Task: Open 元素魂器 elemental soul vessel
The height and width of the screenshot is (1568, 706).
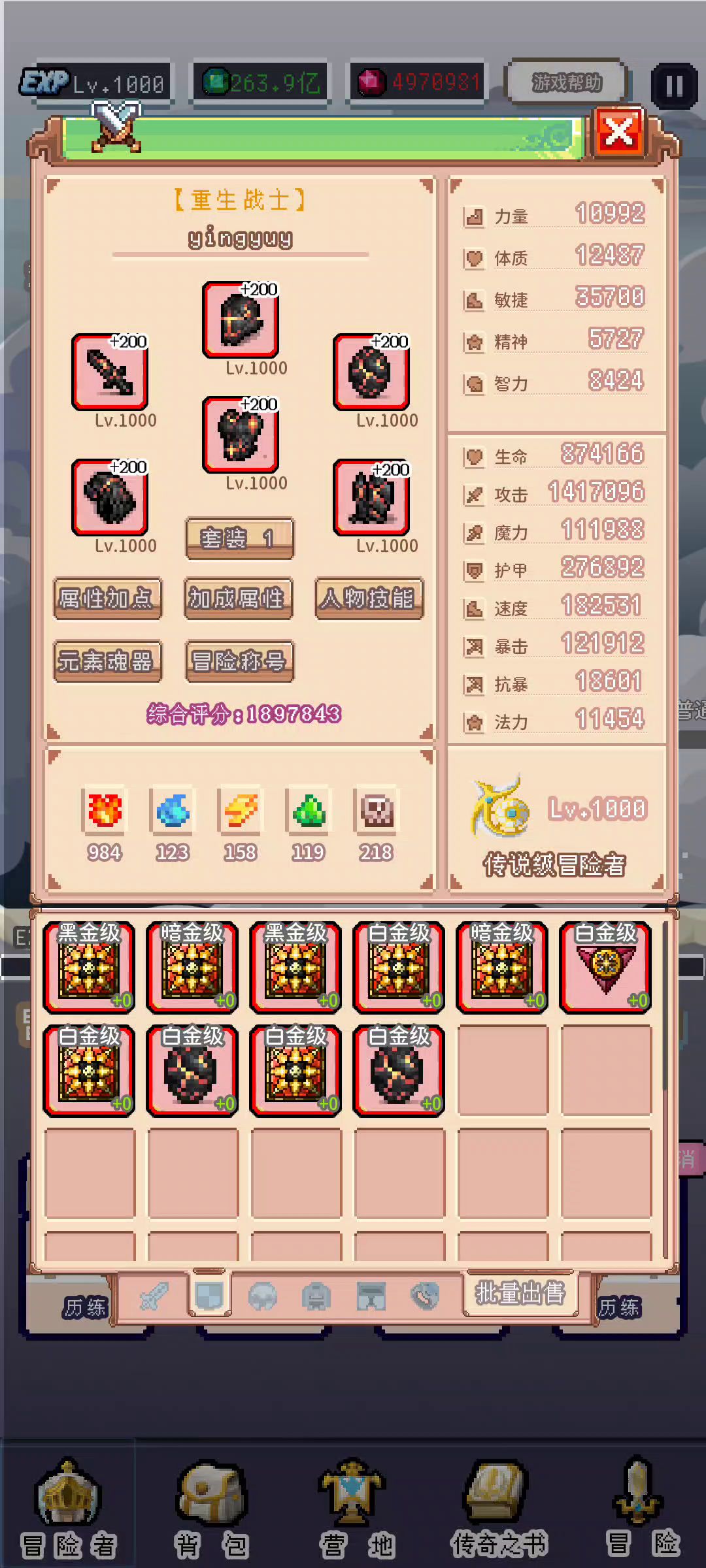Action: point(107,661)
